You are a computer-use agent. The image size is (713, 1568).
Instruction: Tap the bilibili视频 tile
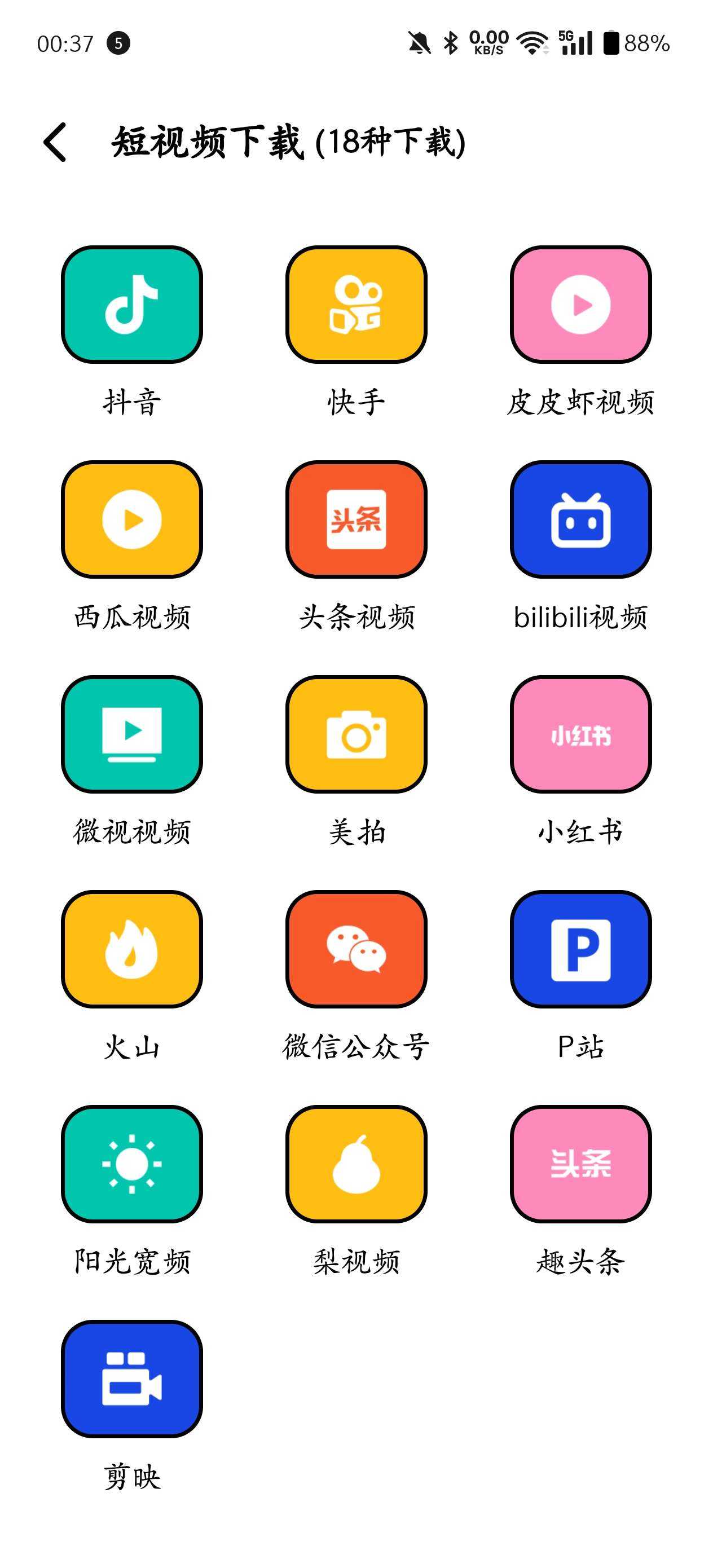(581, 519)
